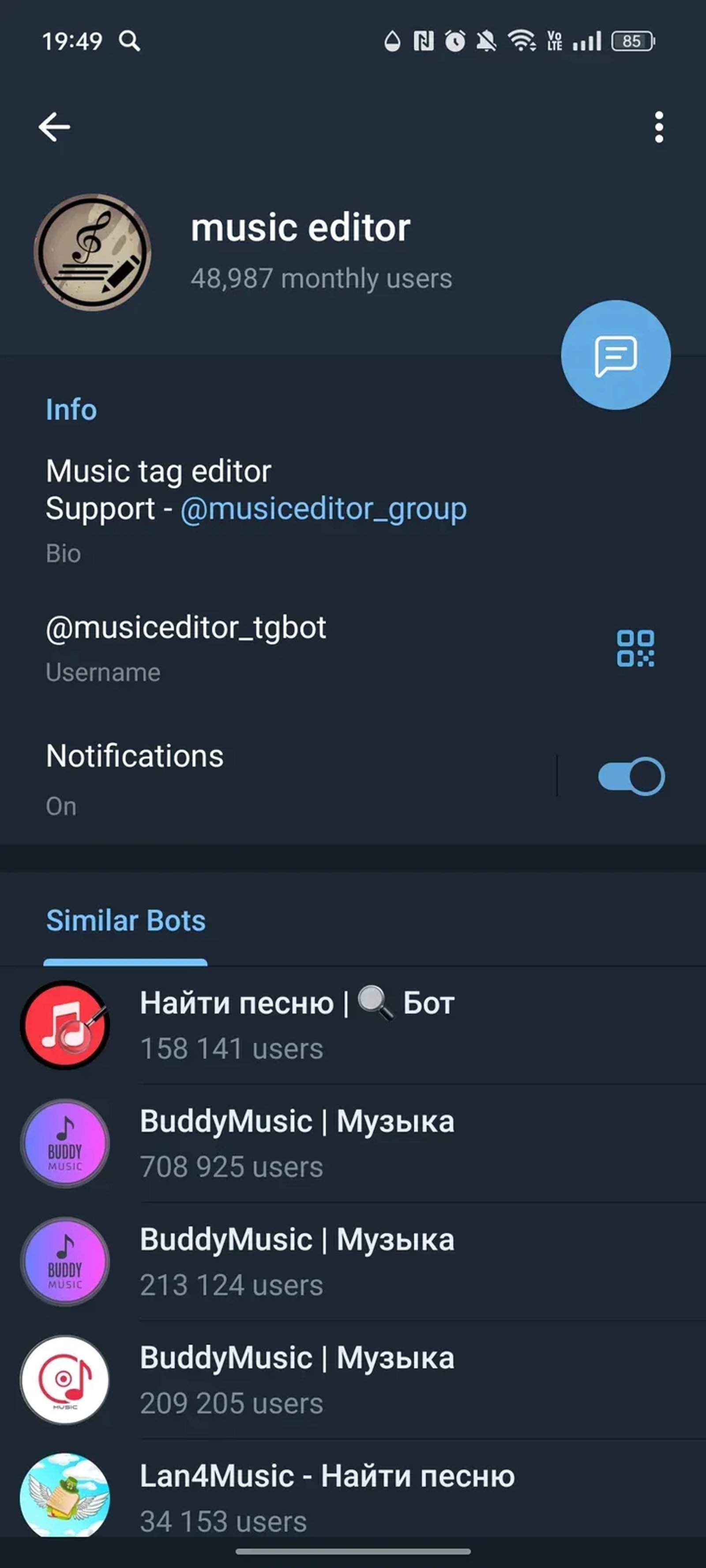Open the @musiceditor_group support link
This screenshot has height=1568, width=706.
pos(324,509)
